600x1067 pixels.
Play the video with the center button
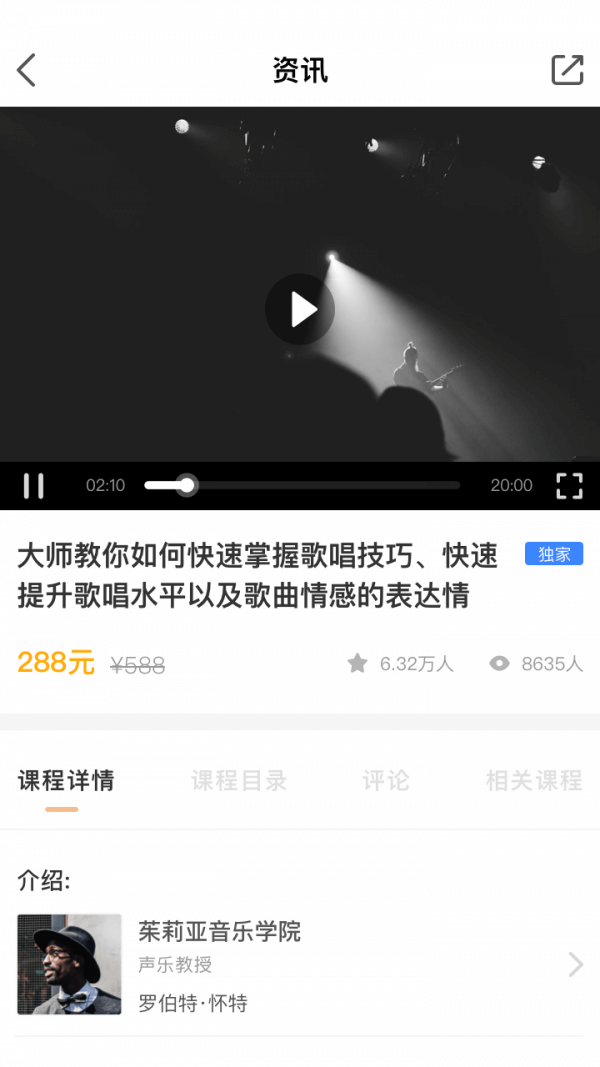[x=300, y=310]
